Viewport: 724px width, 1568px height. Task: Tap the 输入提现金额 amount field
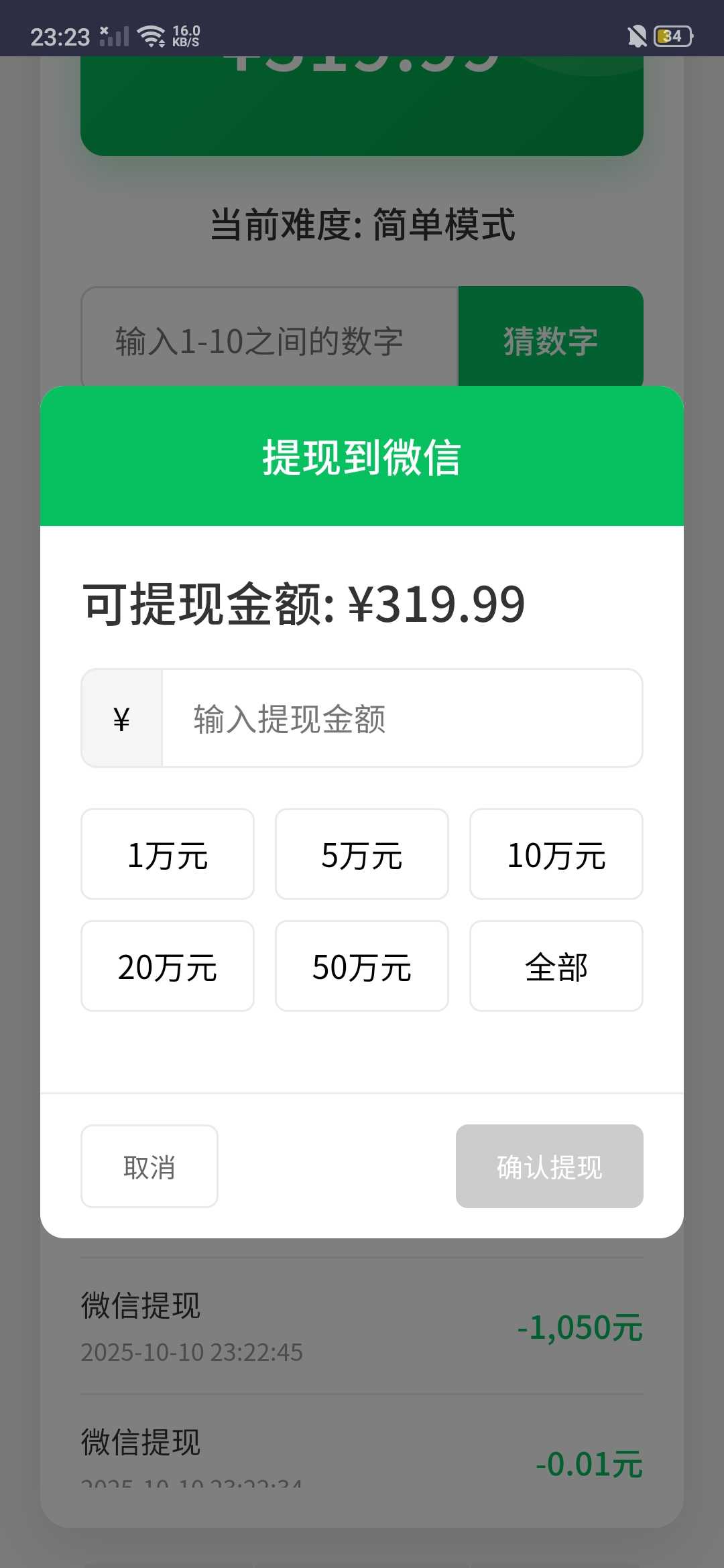[x=401, y=718]
